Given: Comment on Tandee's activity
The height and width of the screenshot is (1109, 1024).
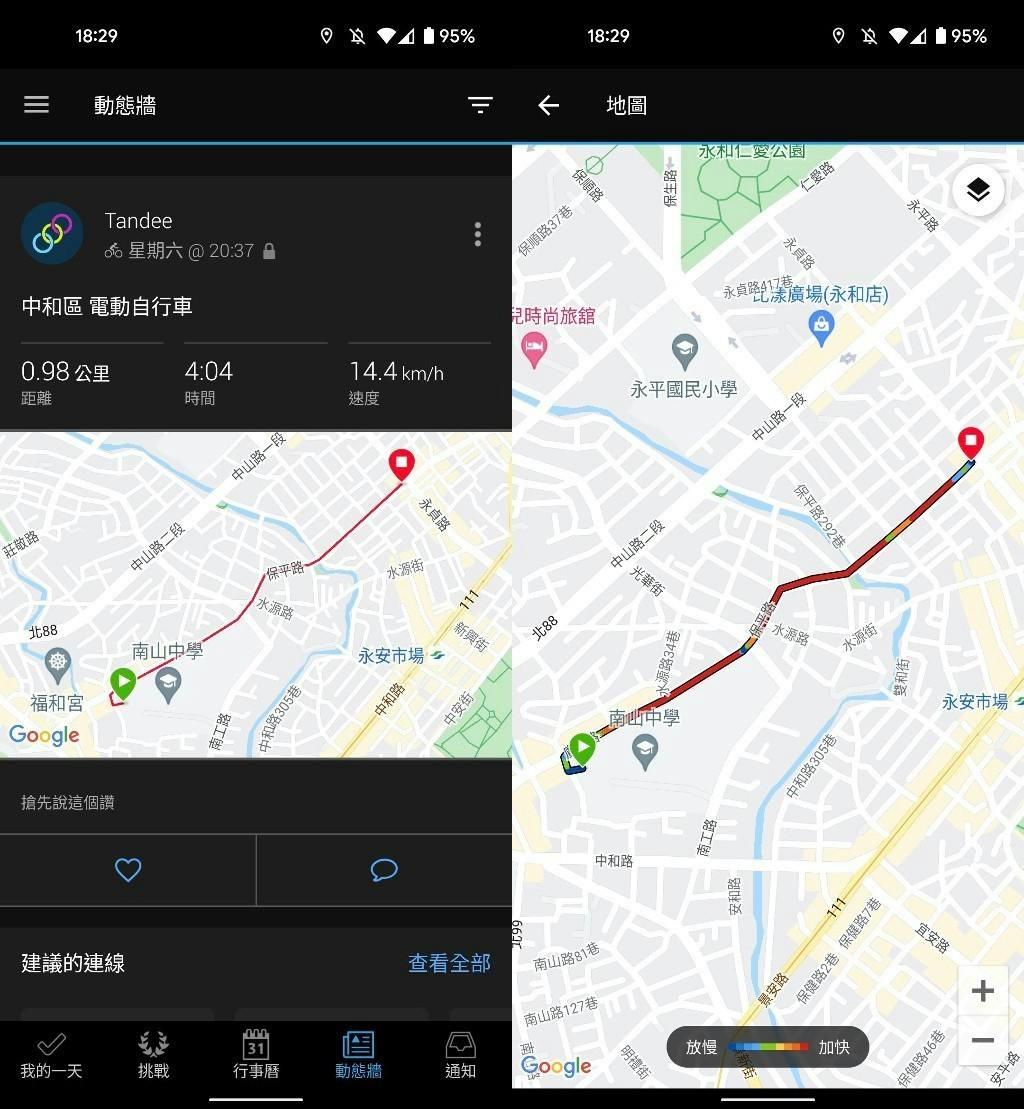Looking at the screenshot, I should 384,870.
